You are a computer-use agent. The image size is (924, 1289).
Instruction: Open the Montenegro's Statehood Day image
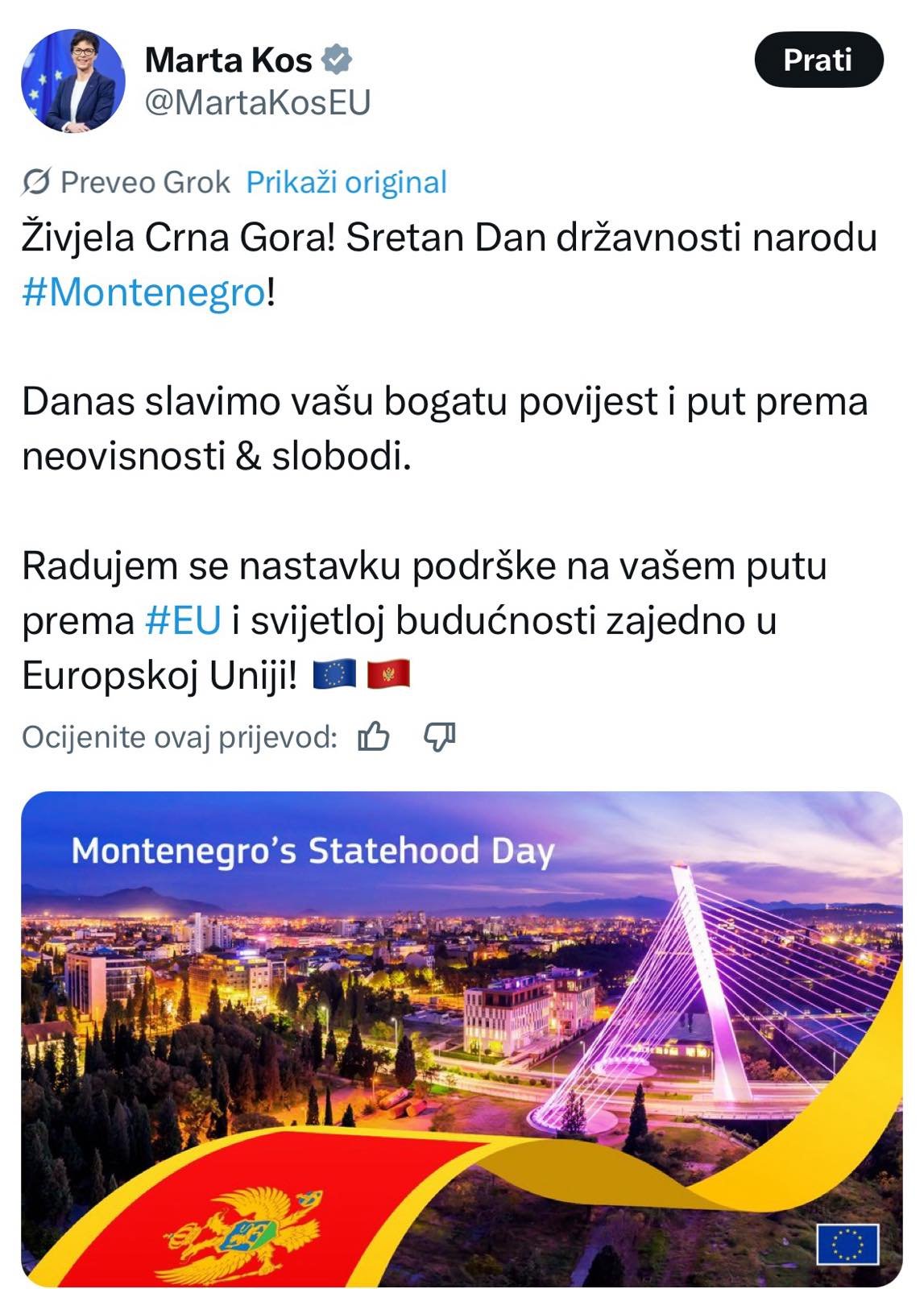(462, 1038)
